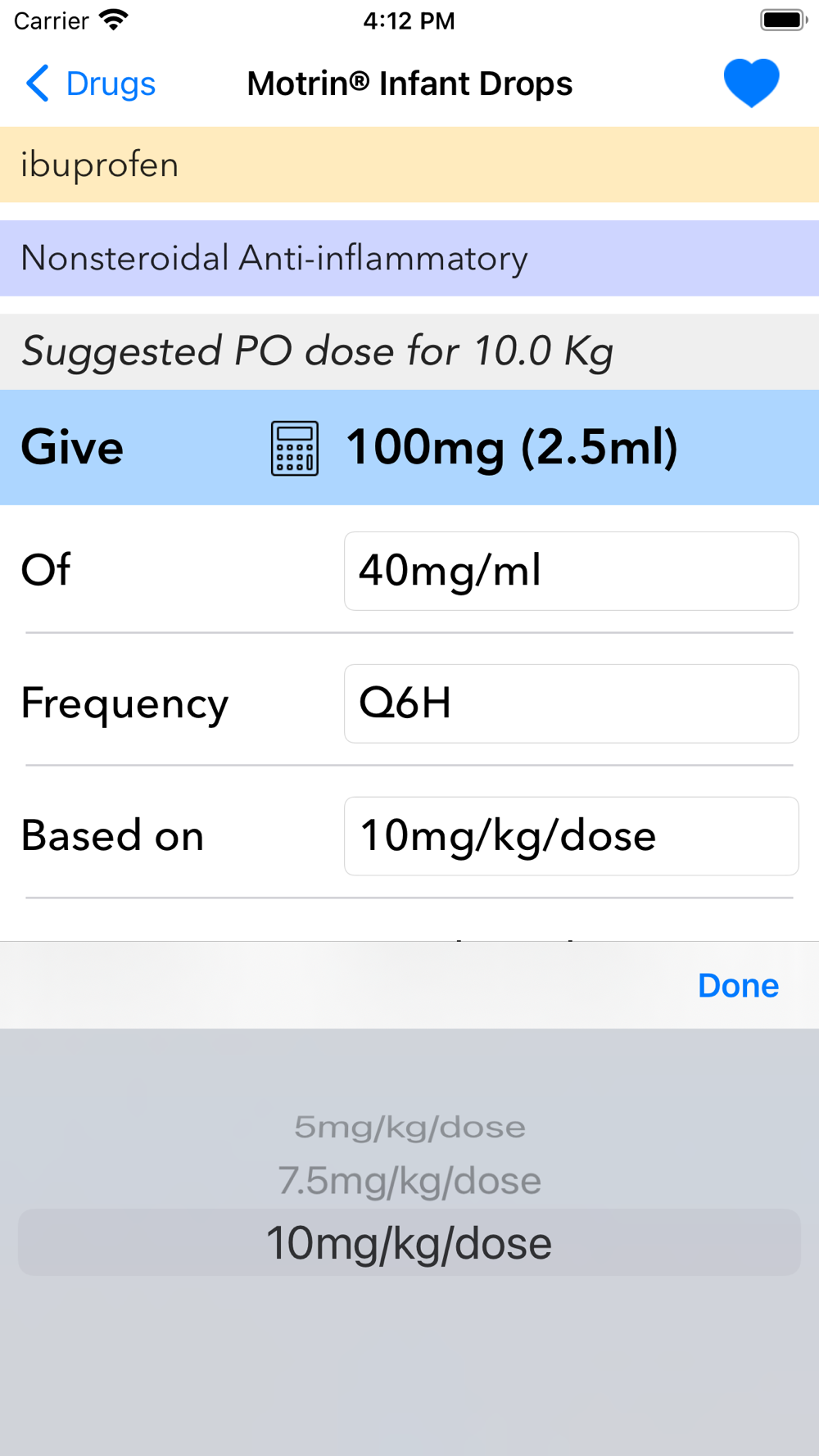The height and width of the screenshot is (1456, 819).
Task: Select 5mg/kg/dose in the picker
Action: point(409,1128)
